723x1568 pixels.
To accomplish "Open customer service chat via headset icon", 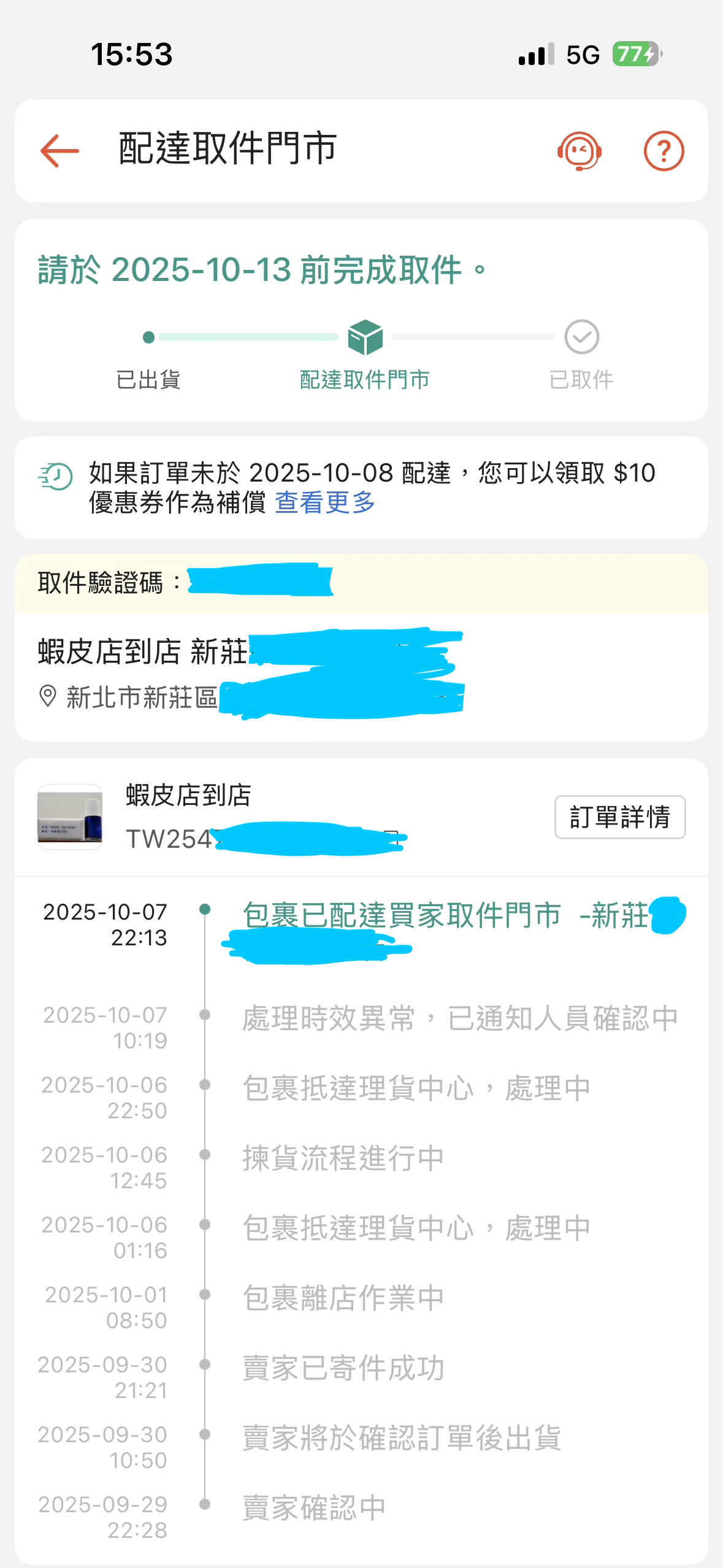I will click(579, 150).
